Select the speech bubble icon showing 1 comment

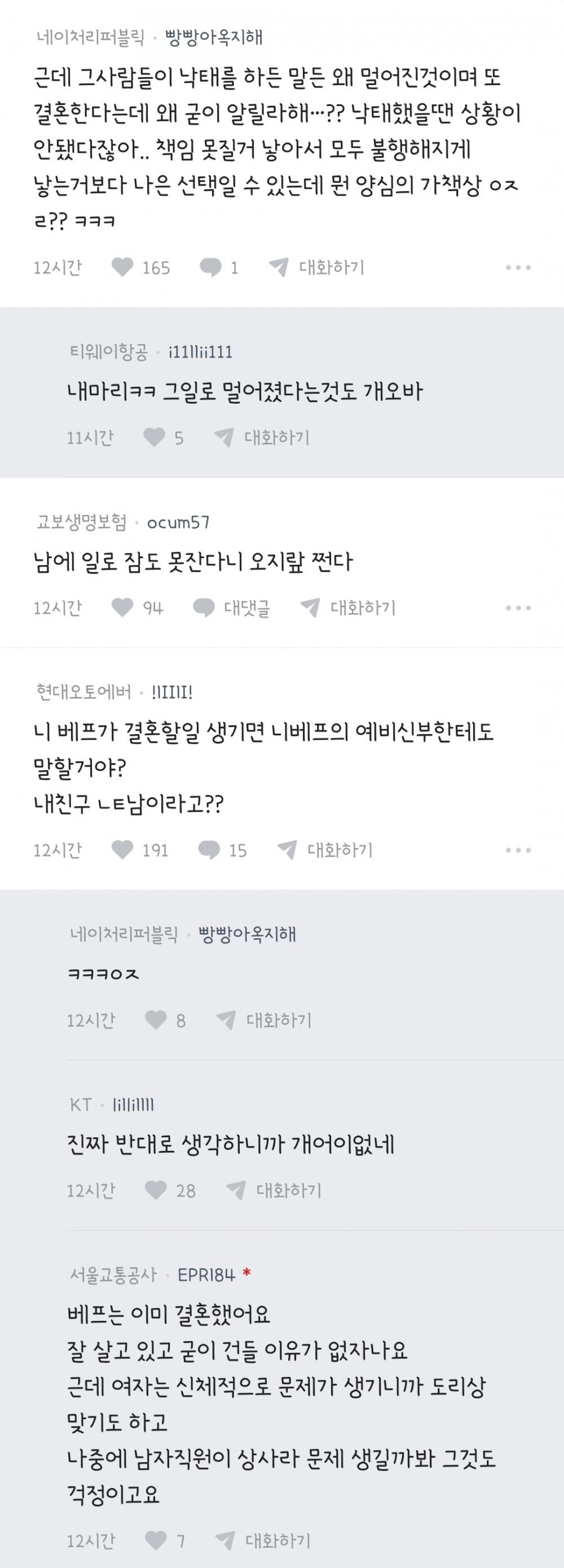coord(211,266)
